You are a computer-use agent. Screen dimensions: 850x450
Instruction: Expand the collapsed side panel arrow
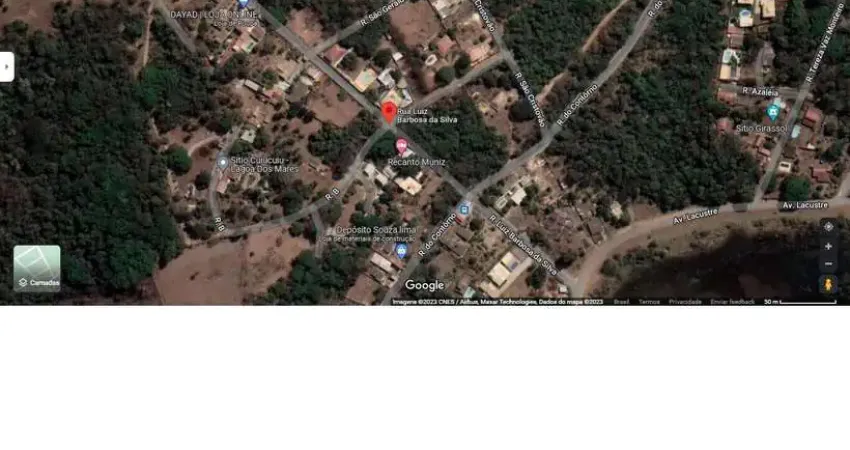(6, 67)
